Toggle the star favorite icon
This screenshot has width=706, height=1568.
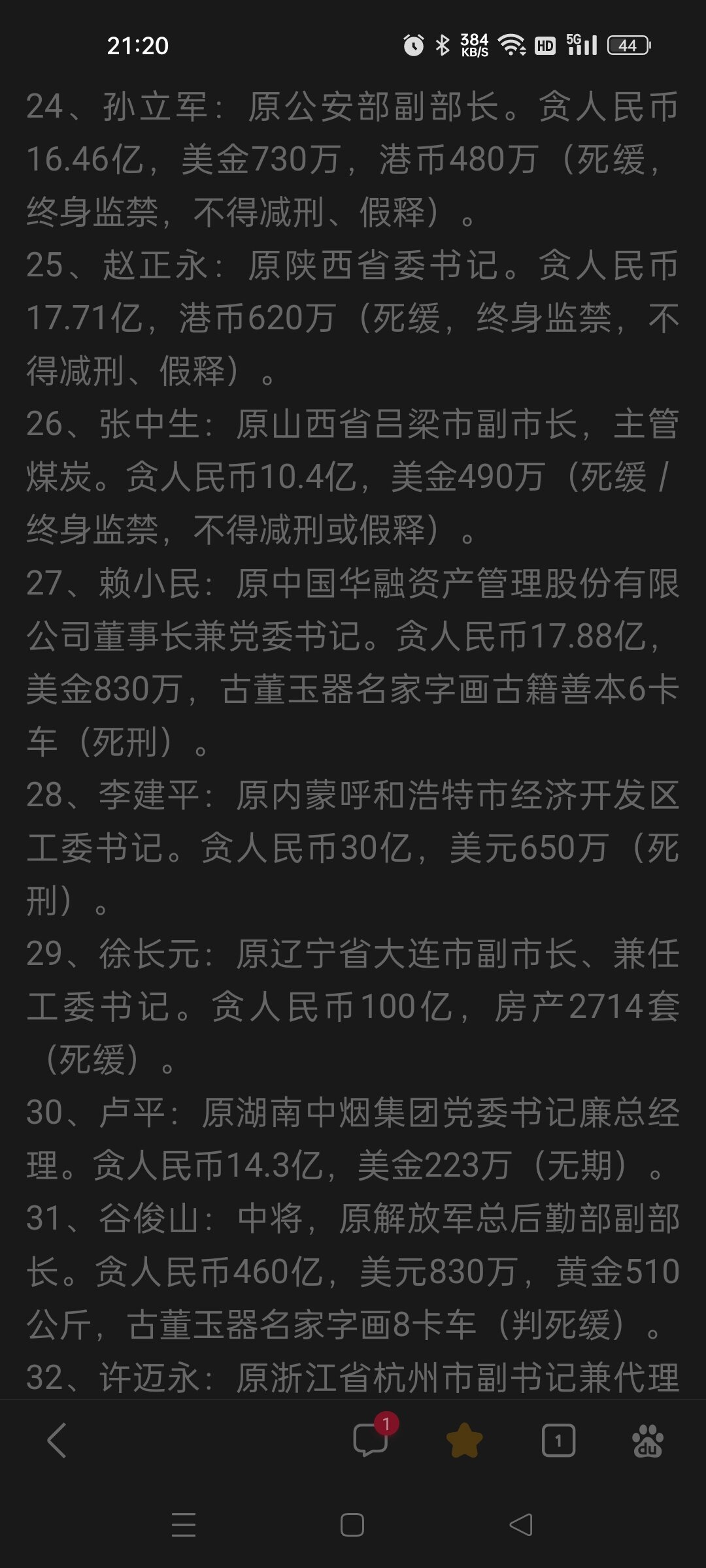click(x=464, y=1441)
